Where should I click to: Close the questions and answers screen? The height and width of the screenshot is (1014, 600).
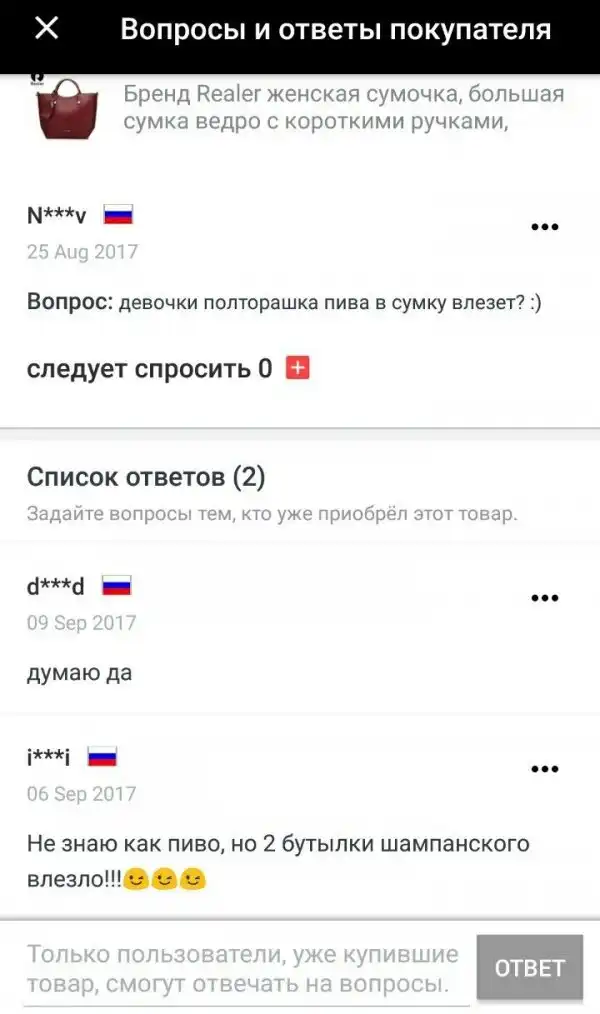click(x=46, y=29)
